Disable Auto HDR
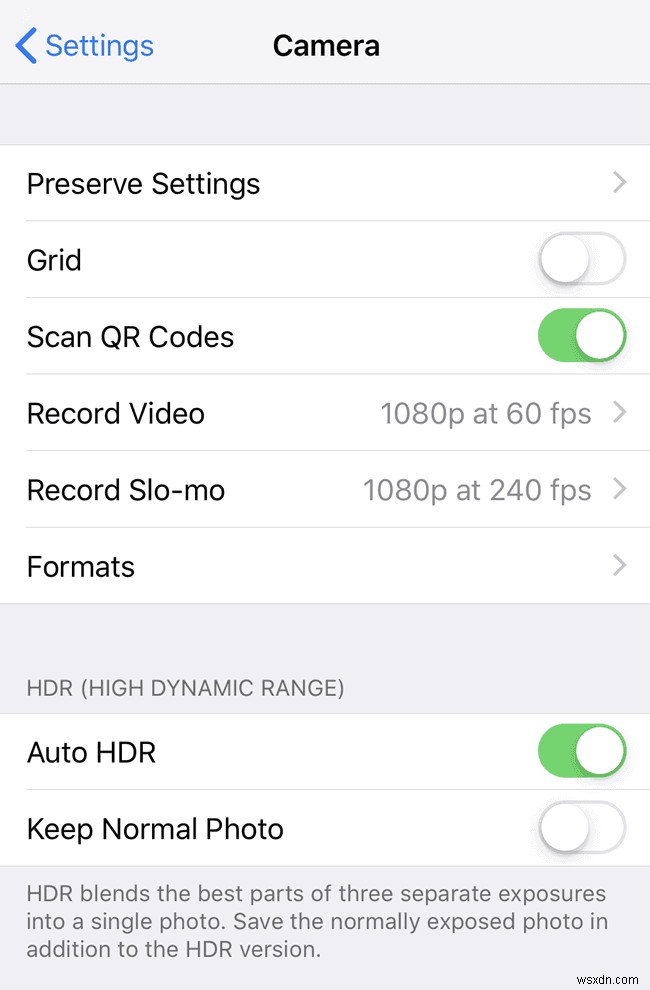The width and height of the screenshot is (650, 990). (x=582, y=752)
